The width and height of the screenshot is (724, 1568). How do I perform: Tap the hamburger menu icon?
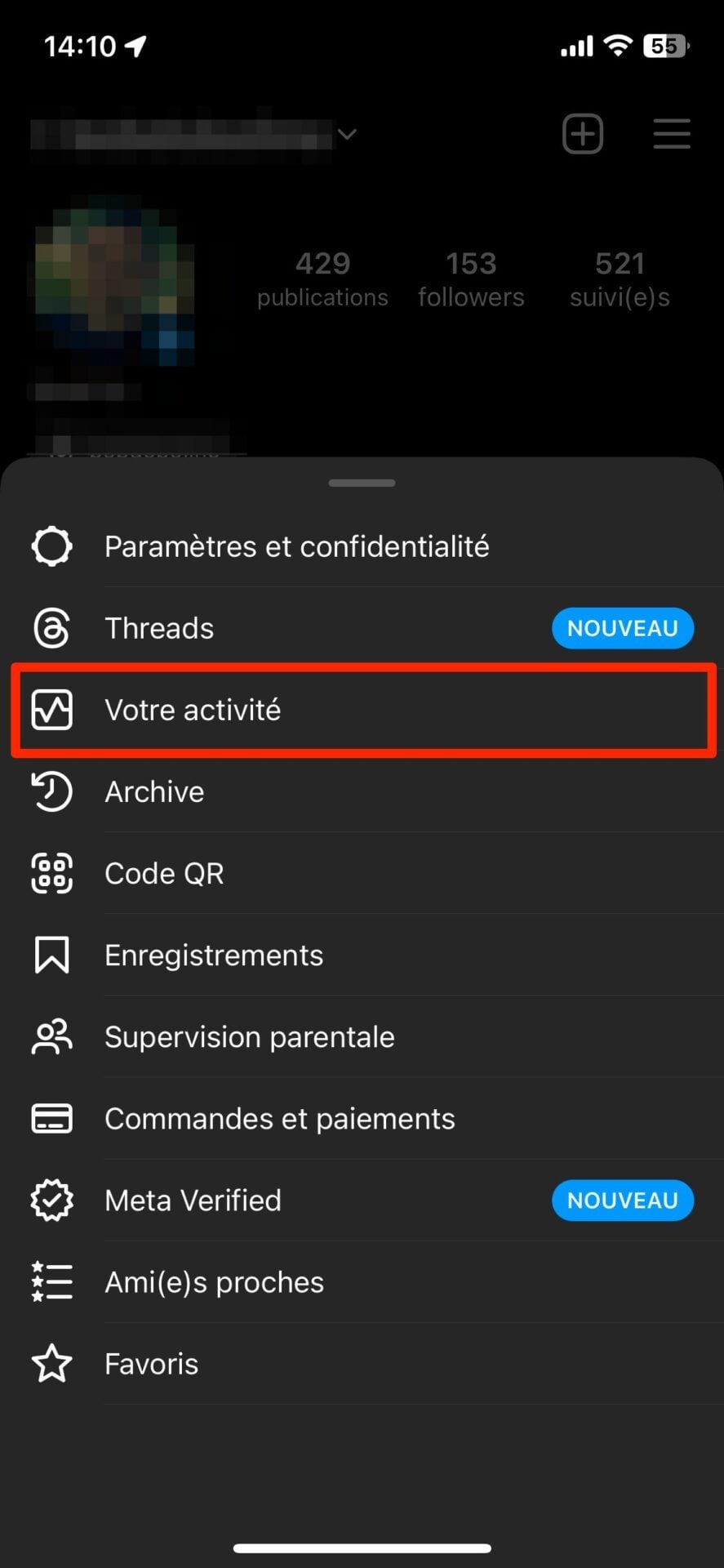point(672,134)
